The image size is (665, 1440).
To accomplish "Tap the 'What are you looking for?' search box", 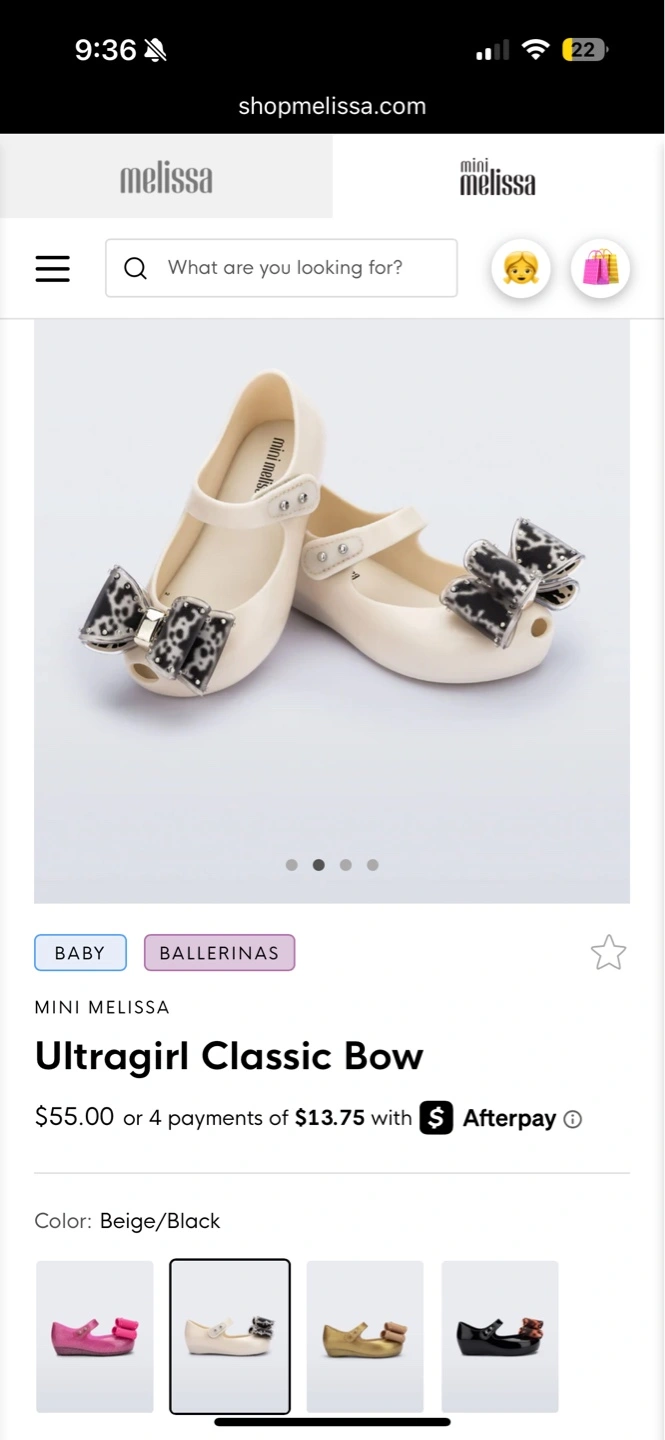I will [281, 268].
